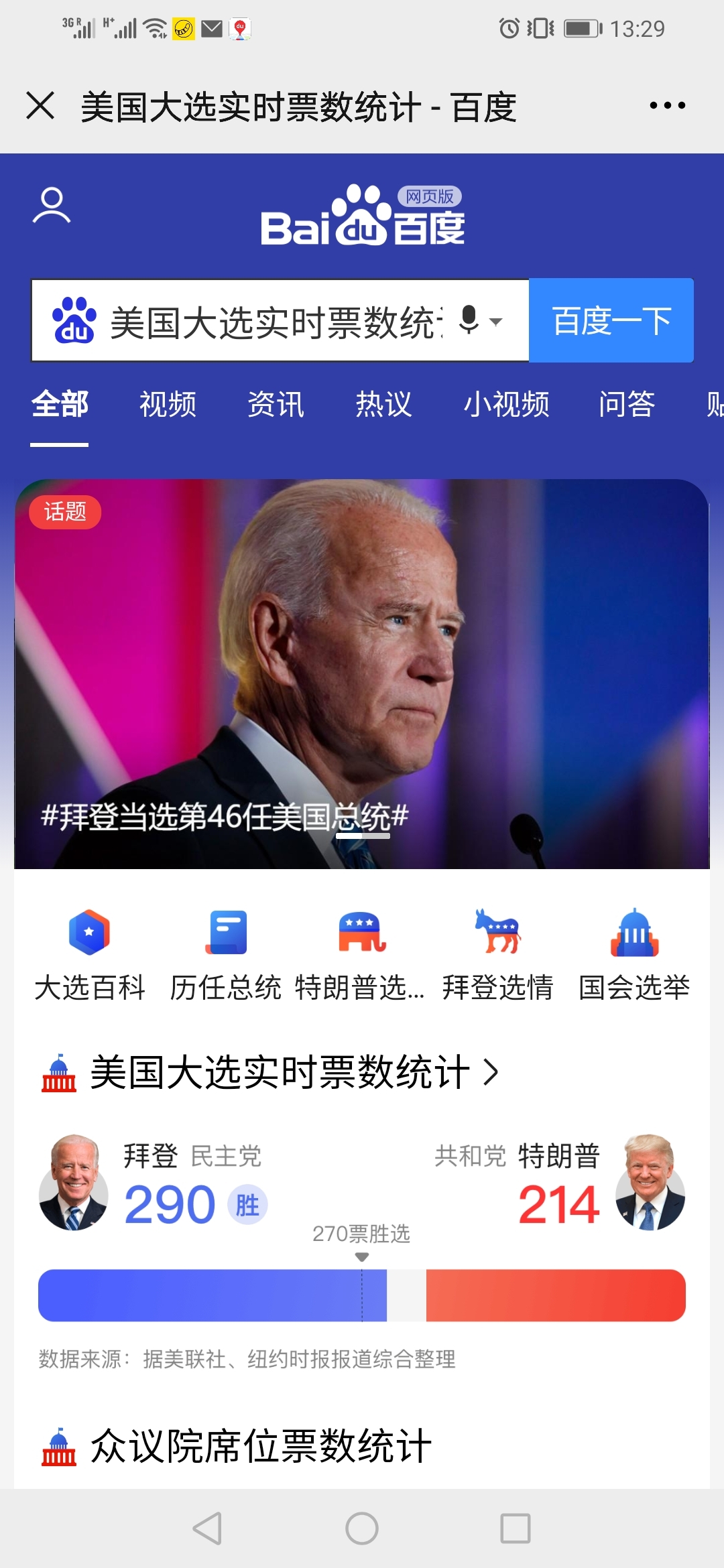Open the 拜登当选第46任美国总统 topic banner
Screen dimensions: 724x1568
(362, 673)
